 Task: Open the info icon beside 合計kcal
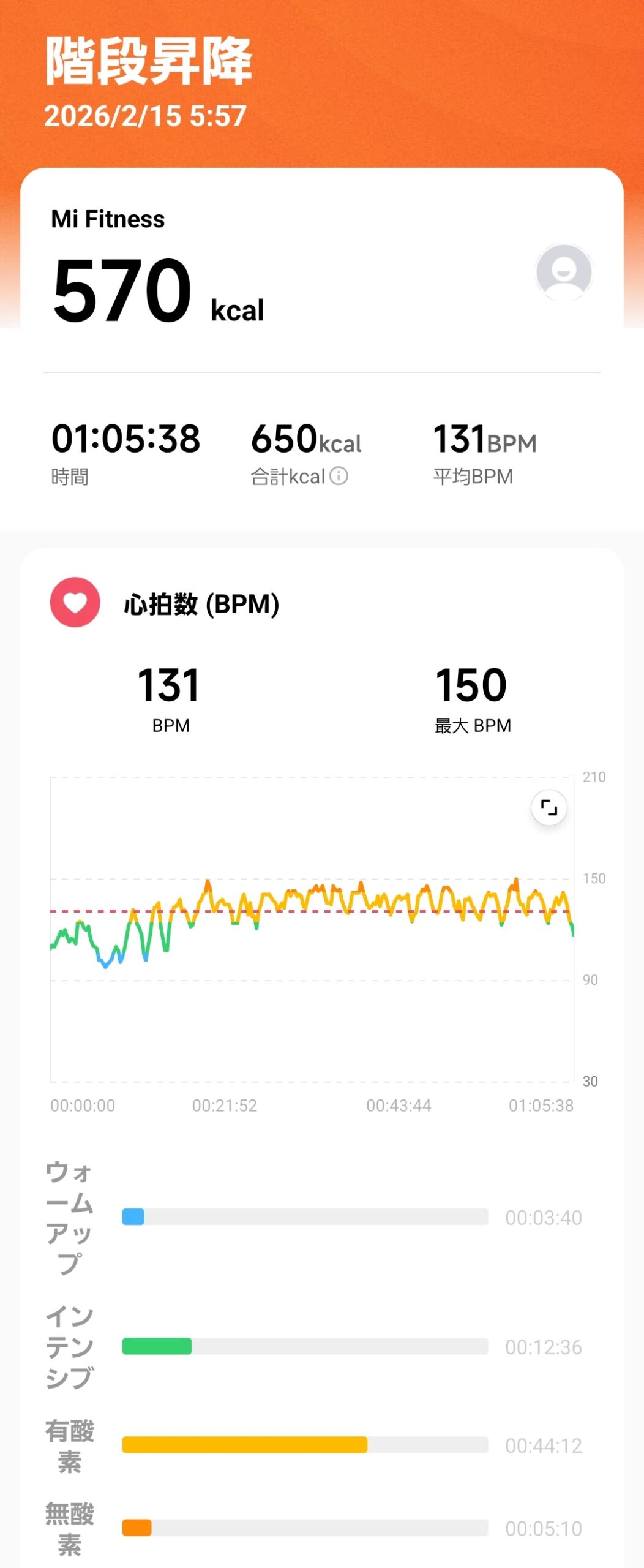click(339, 476)
